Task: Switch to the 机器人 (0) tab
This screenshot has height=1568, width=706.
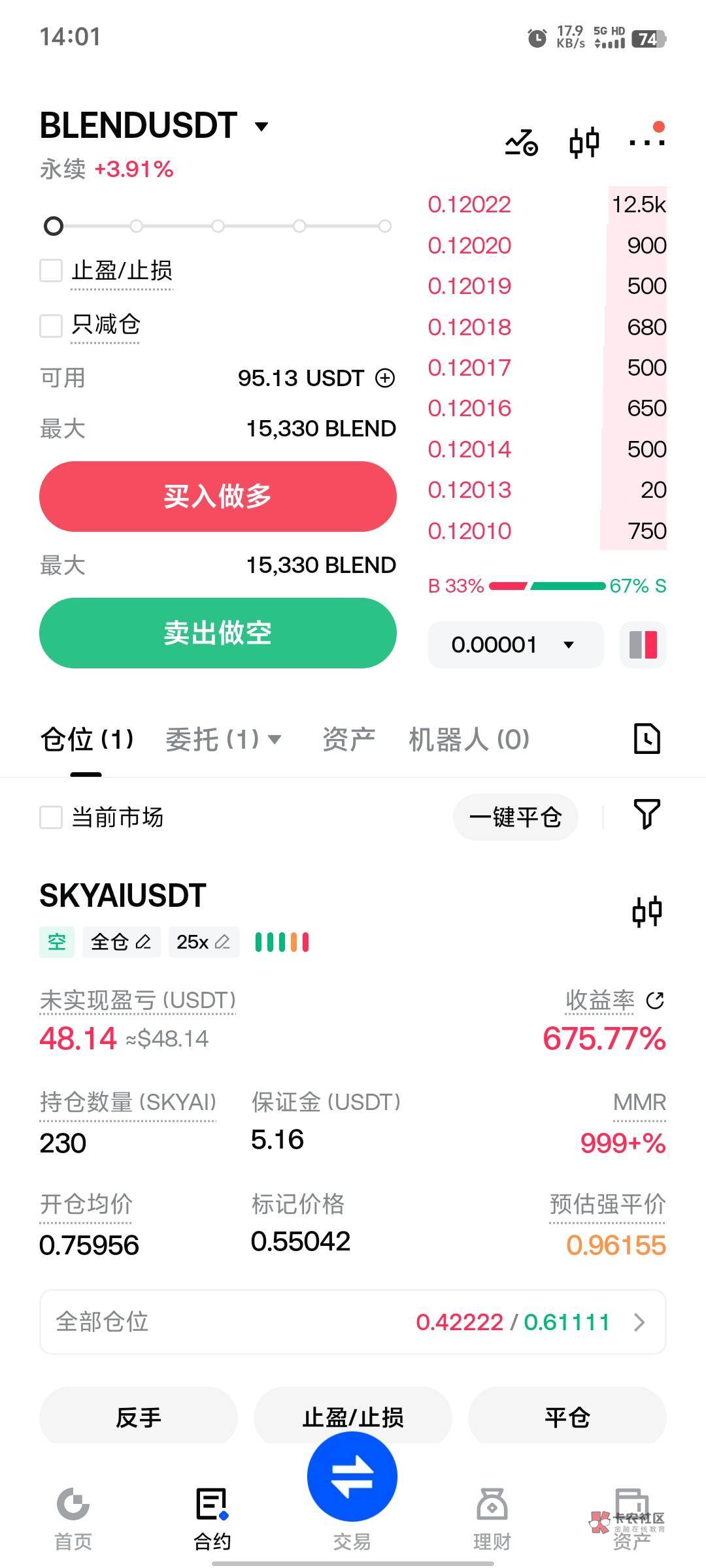Action: pos(469,740)
